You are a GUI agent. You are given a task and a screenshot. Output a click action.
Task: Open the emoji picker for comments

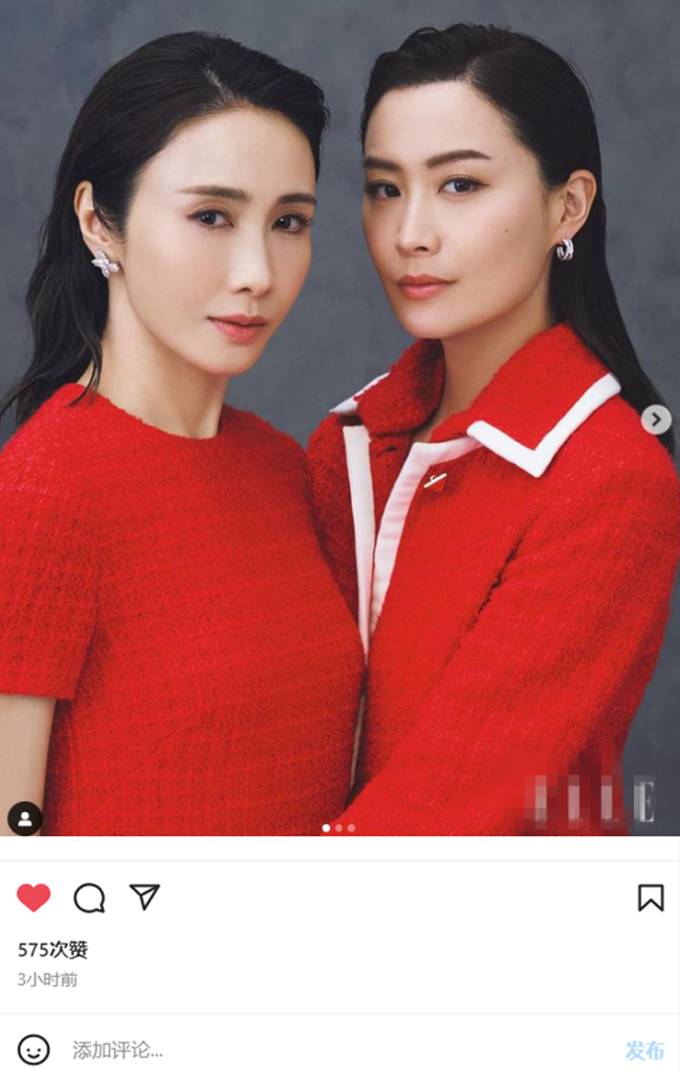pyautogui.click(x=33, y=1049)
